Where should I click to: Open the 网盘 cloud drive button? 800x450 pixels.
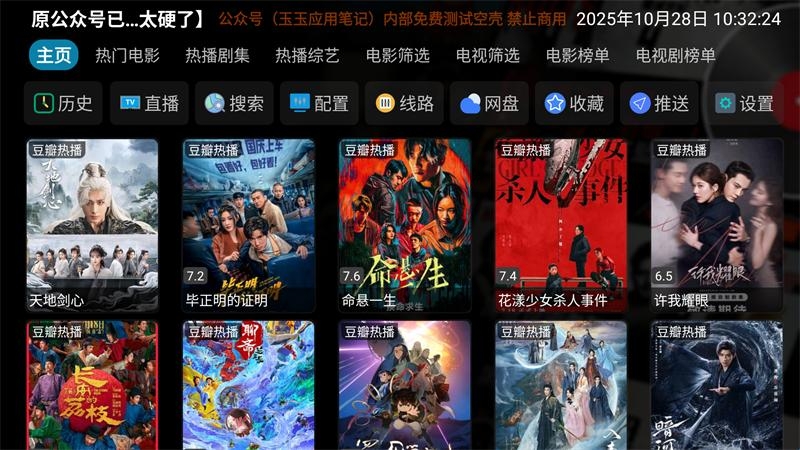click(490, 103)
